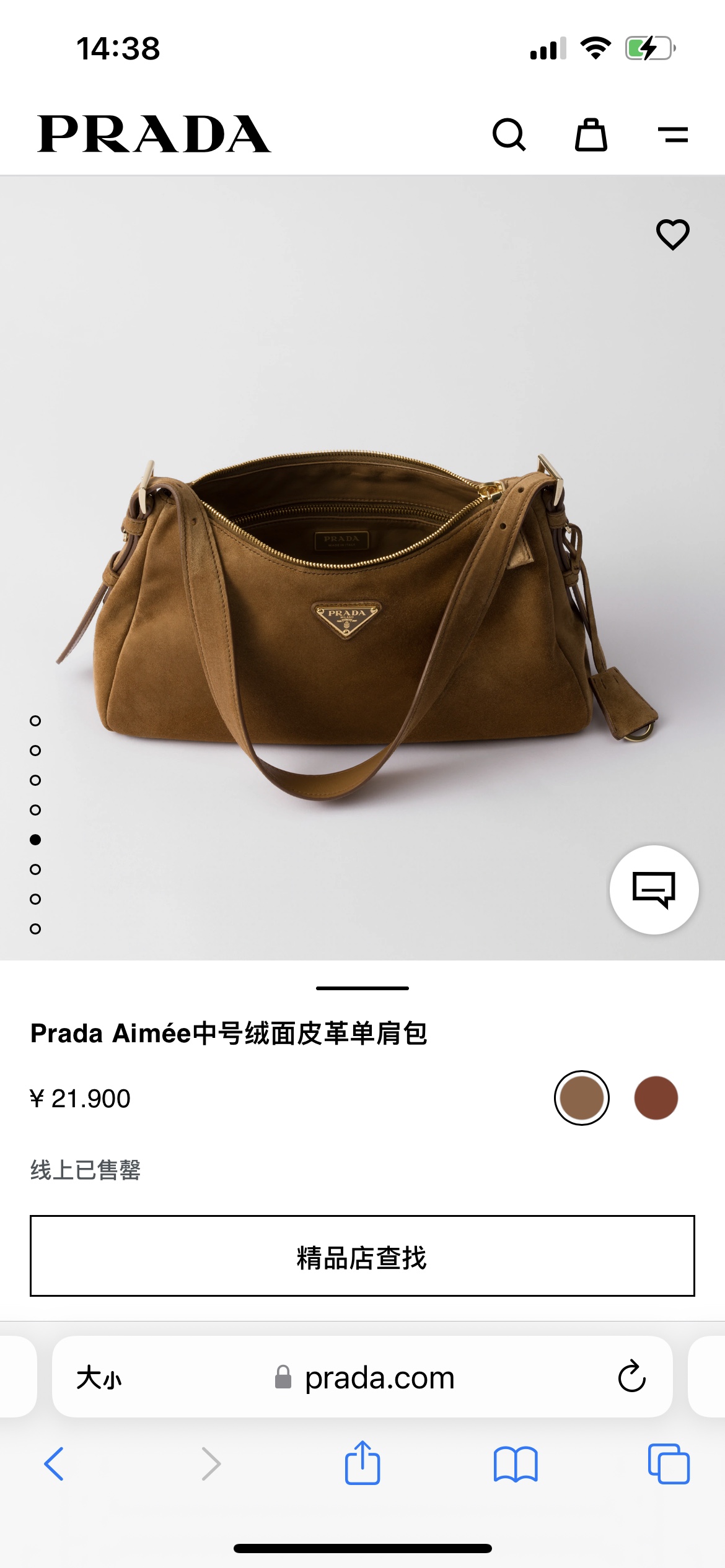Open the shopping bag
Image resolution: width=725 pixels, height=1568 pixels.
click(591, 135)
